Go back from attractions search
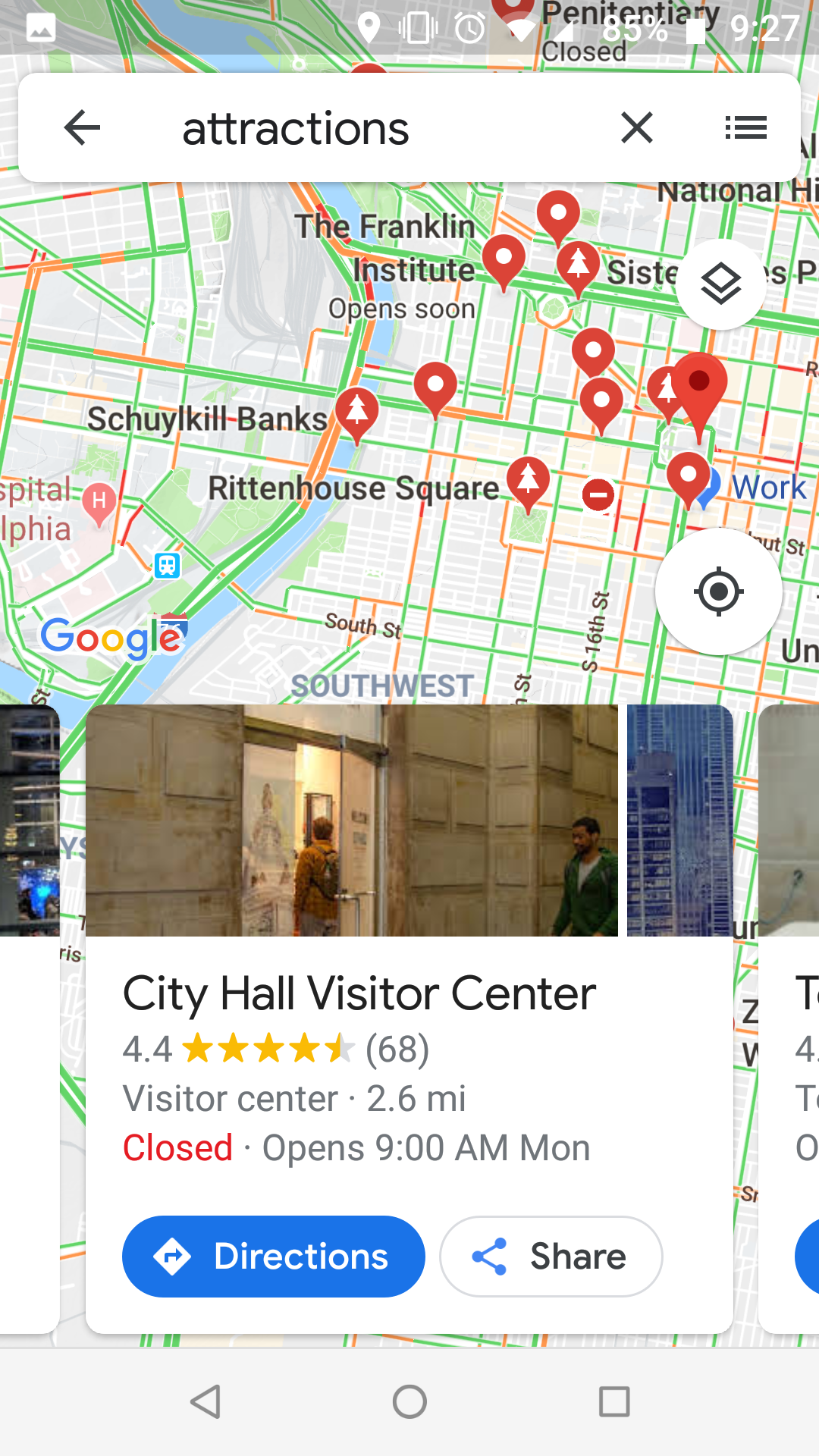The image size is (819, 1456). pos(82,127)
